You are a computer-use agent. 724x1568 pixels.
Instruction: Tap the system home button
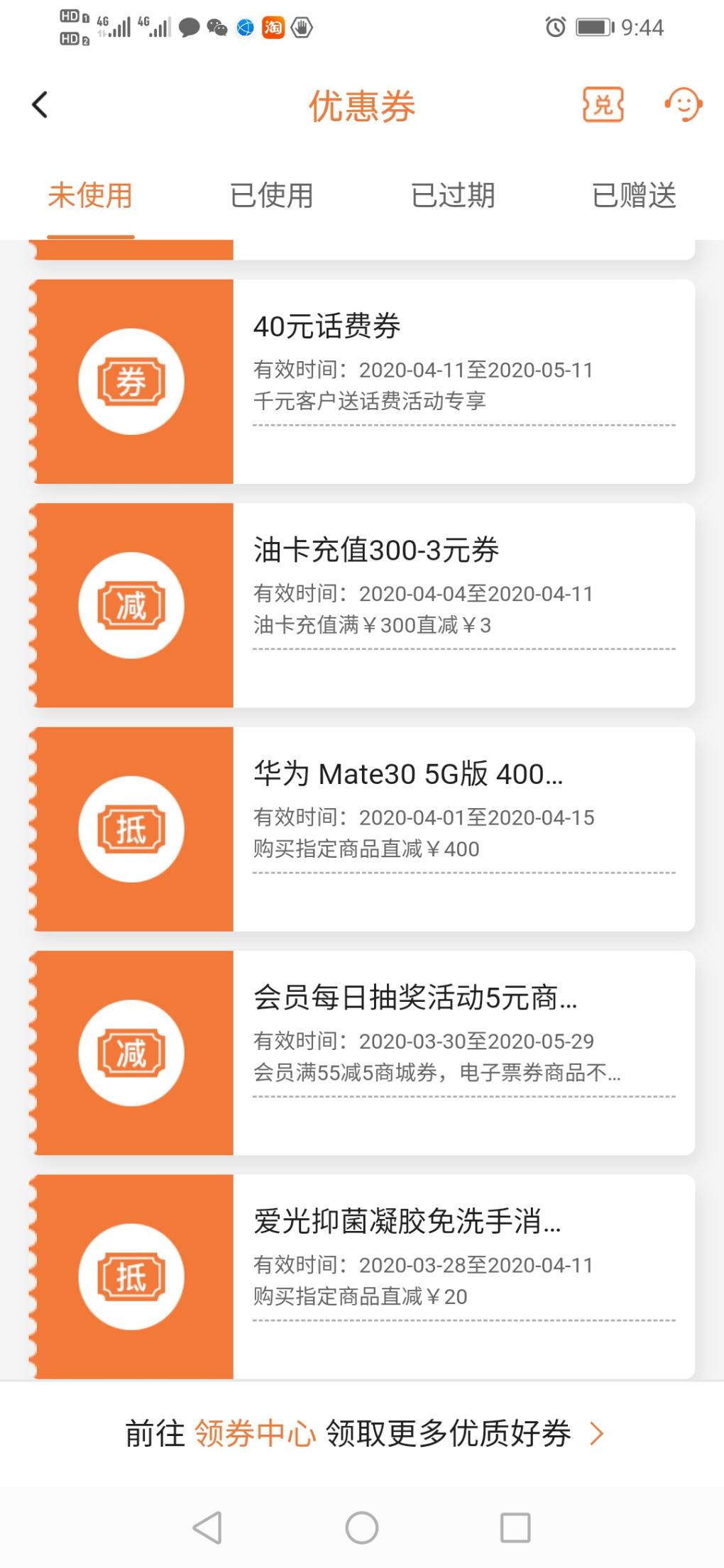click(362, 1528)
